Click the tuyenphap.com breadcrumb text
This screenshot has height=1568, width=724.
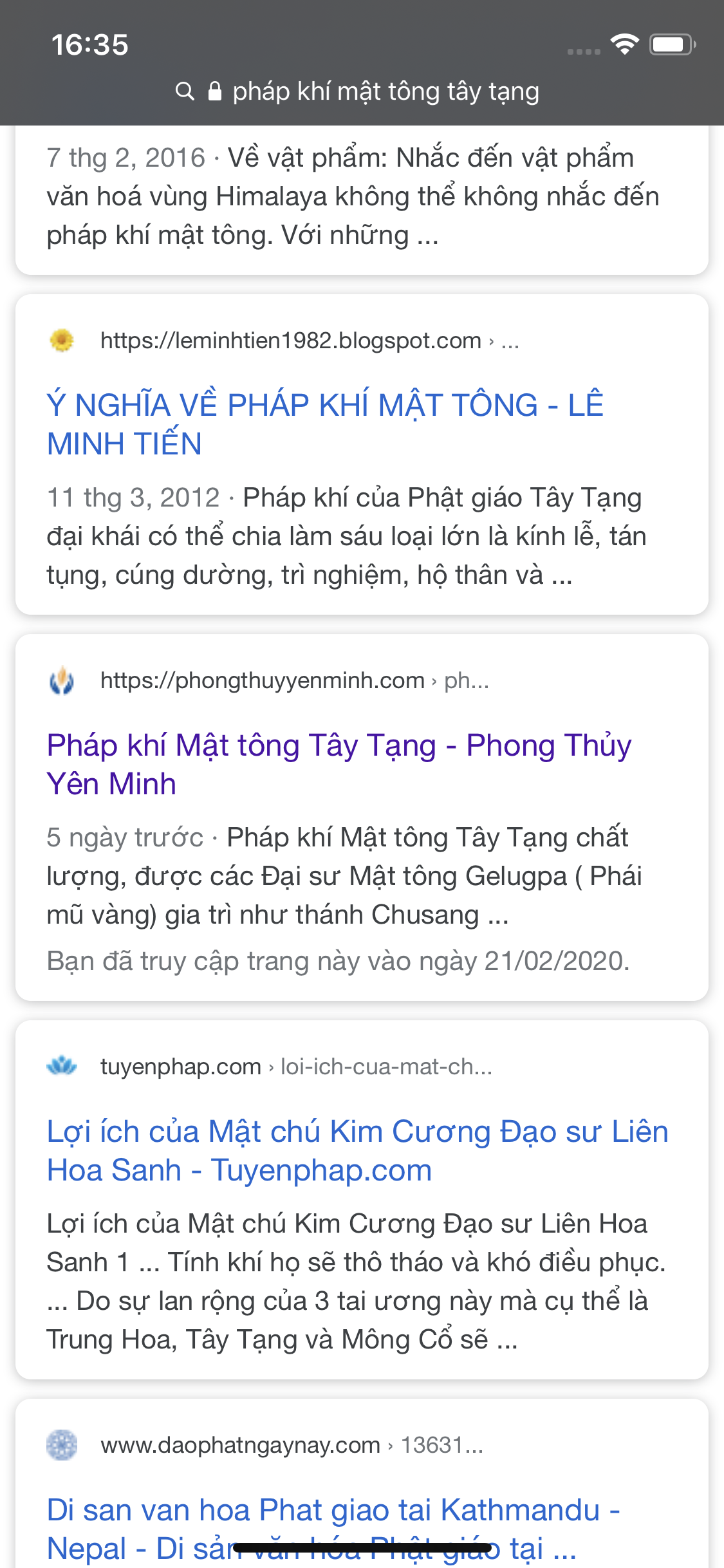point(179,1067)
